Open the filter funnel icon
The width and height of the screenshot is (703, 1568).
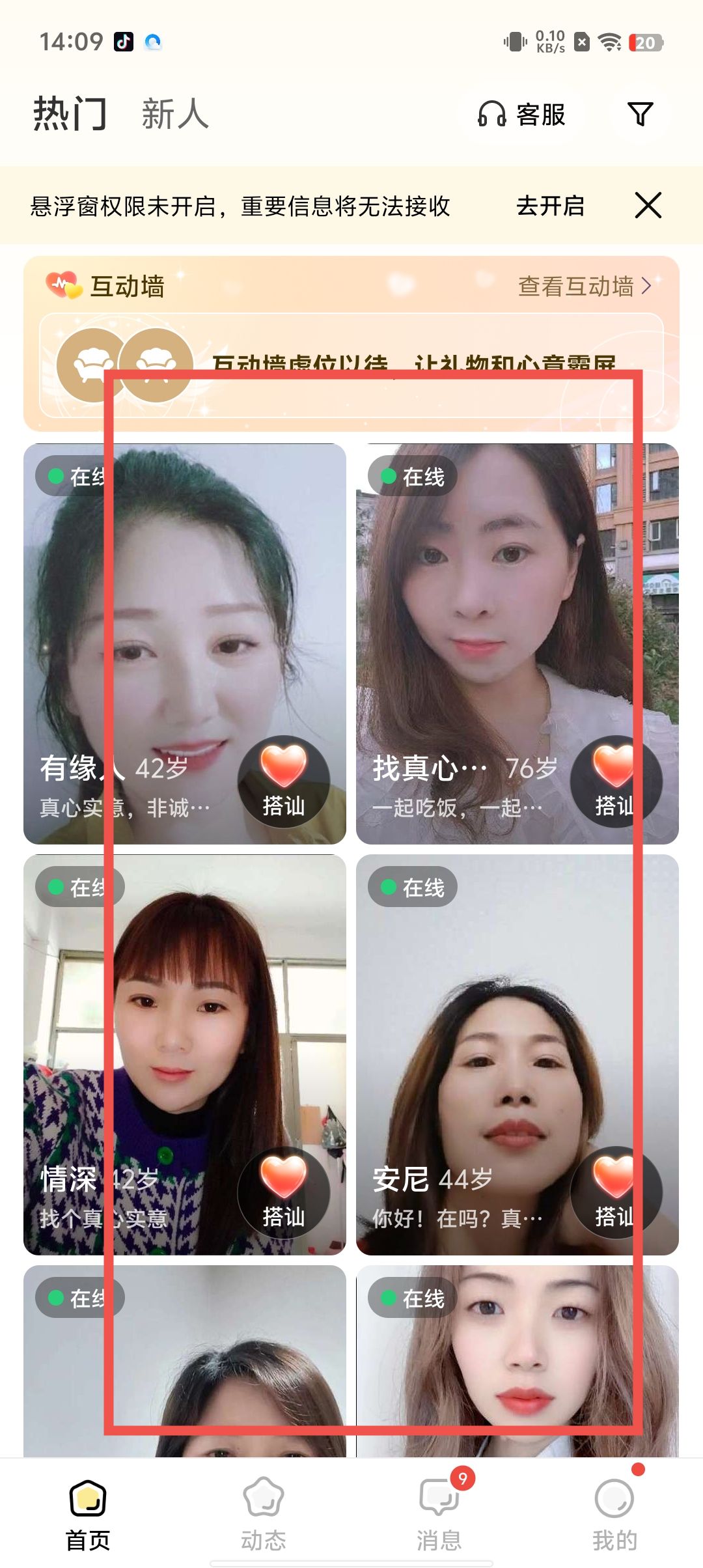pyautogui.click(x=641, y=114)
